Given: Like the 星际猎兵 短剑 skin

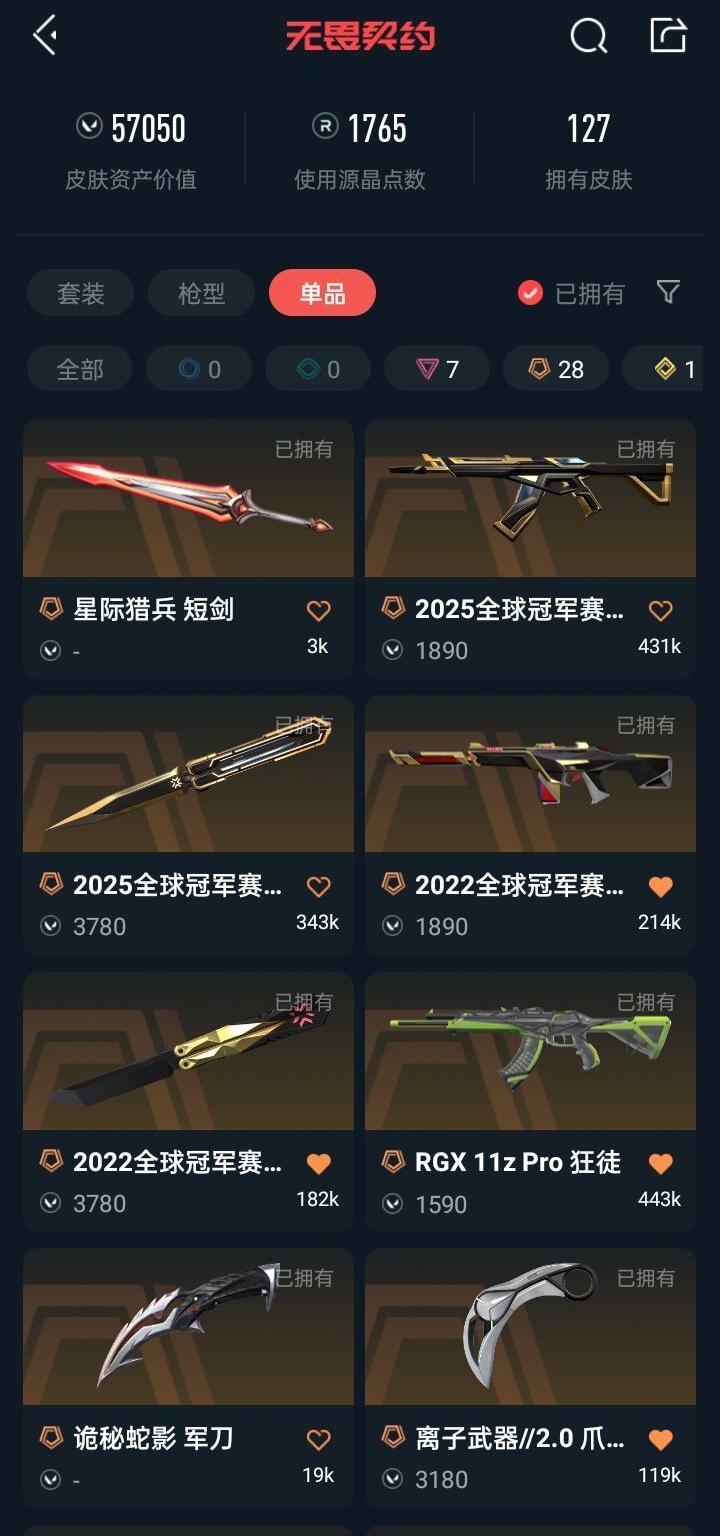Looking at the screenshot, I should (318, 610).
